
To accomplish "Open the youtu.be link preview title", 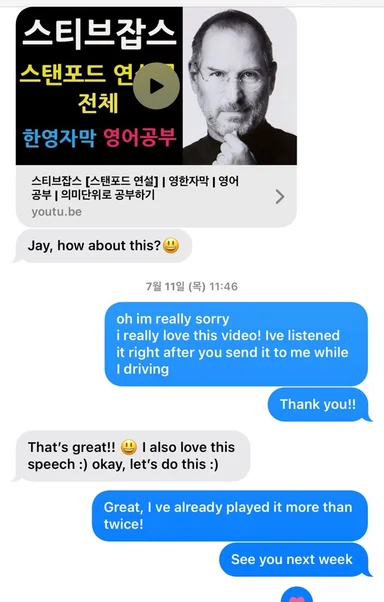I will coord(135,188).
